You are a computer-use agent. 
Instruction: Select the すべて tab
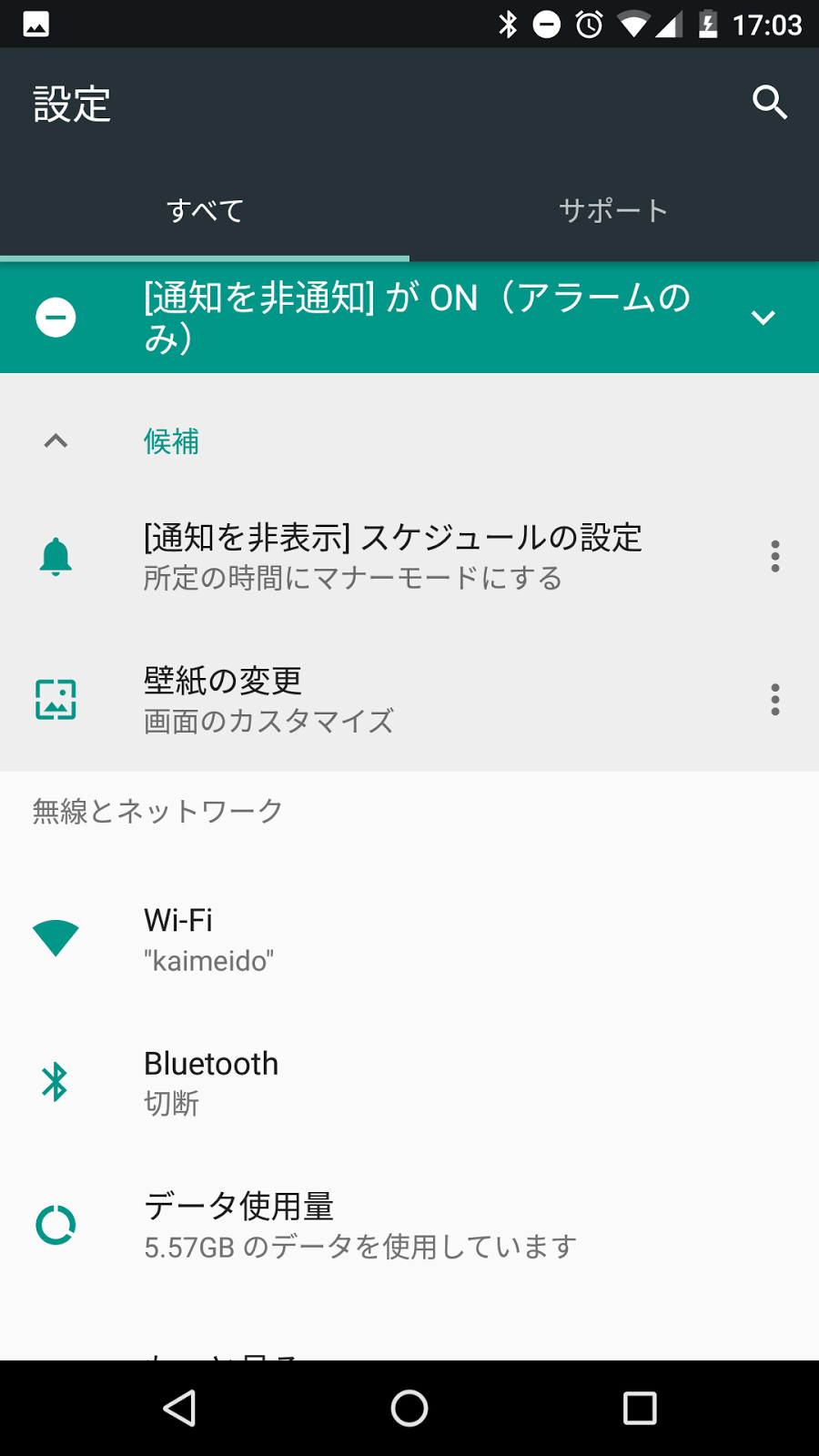point(205,211)
